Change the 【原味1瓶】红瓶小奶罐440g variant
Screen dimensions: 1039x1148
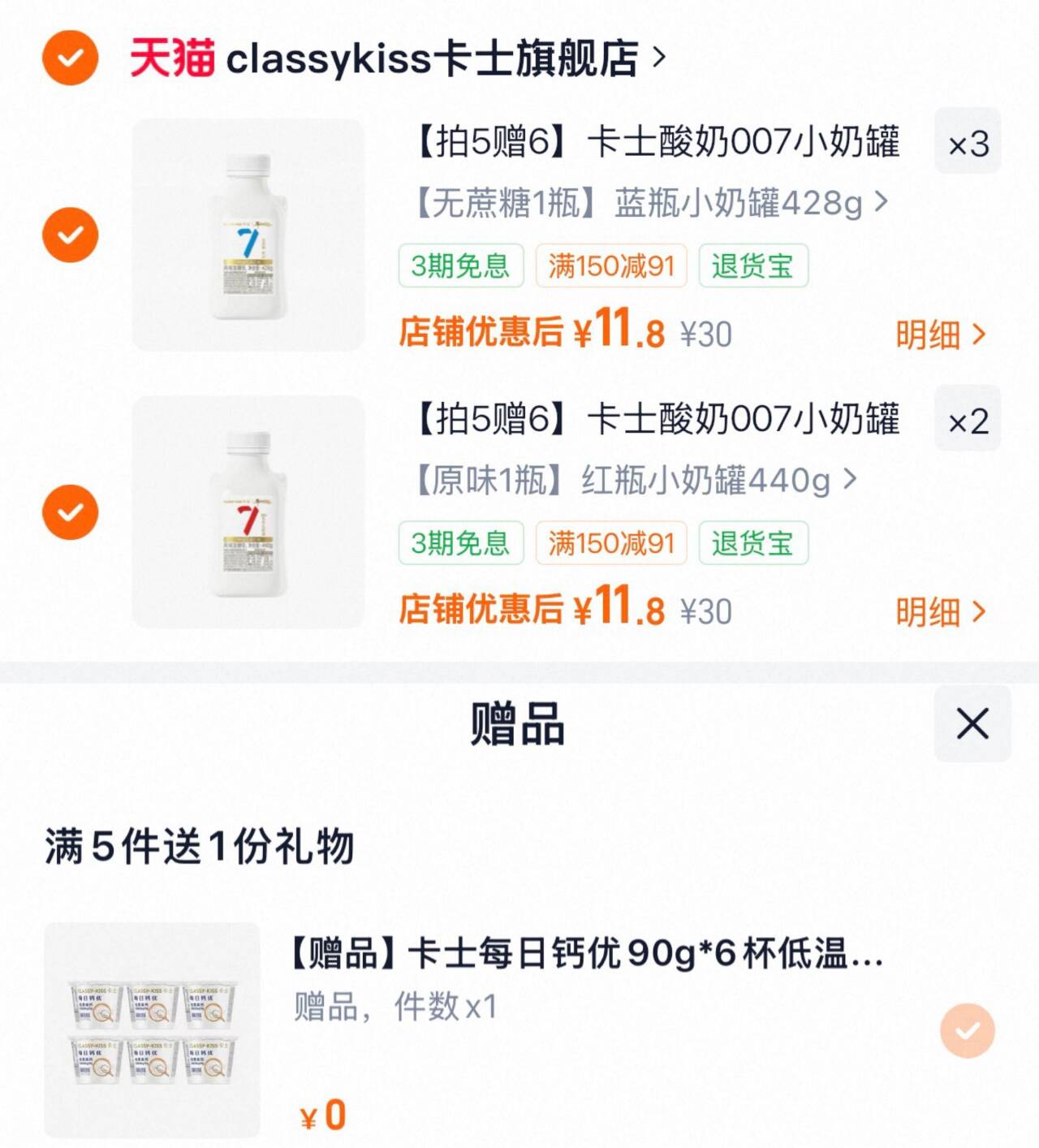636,480
